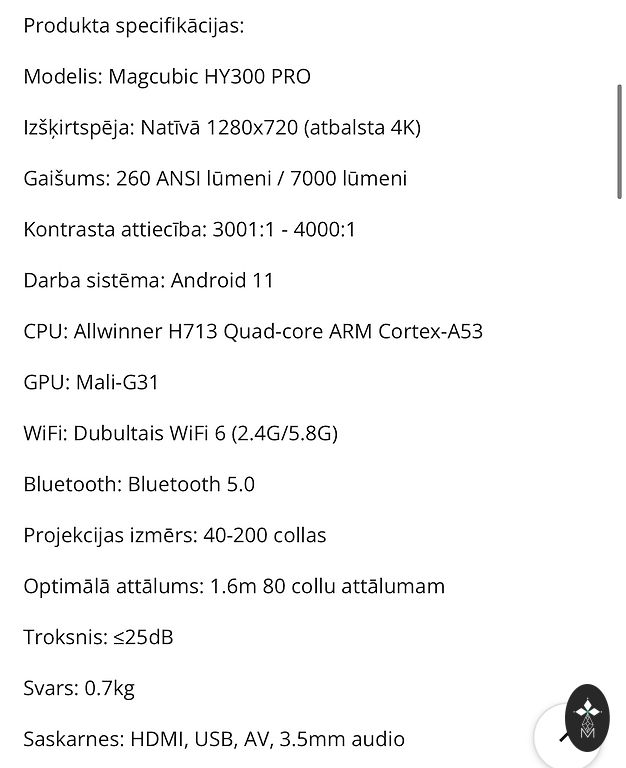
Task: Open the floating dark logo widget
Action: [587, 717]
